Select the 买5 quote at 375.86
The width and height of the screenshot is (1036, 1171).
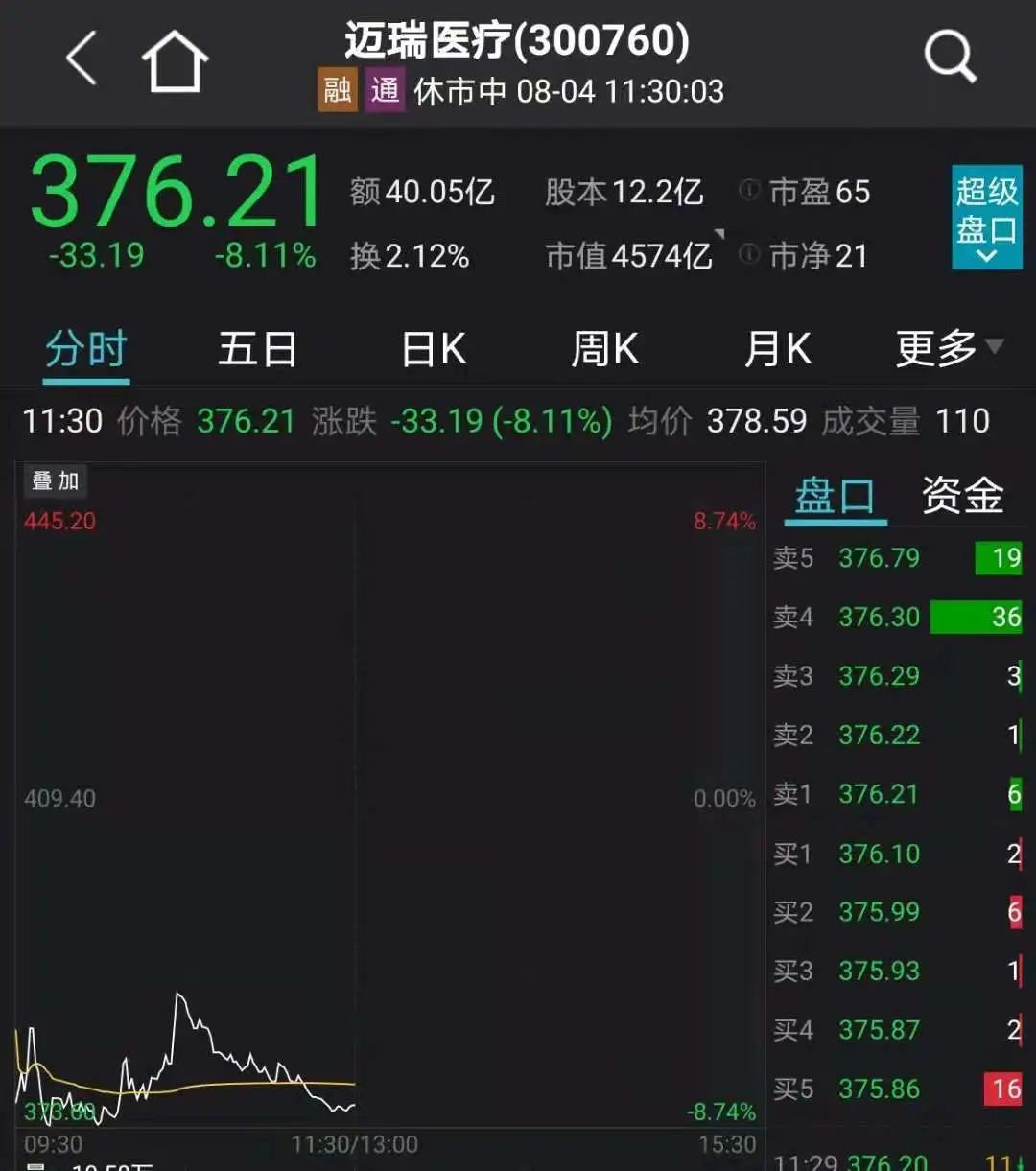click(x=897, y=1089)
